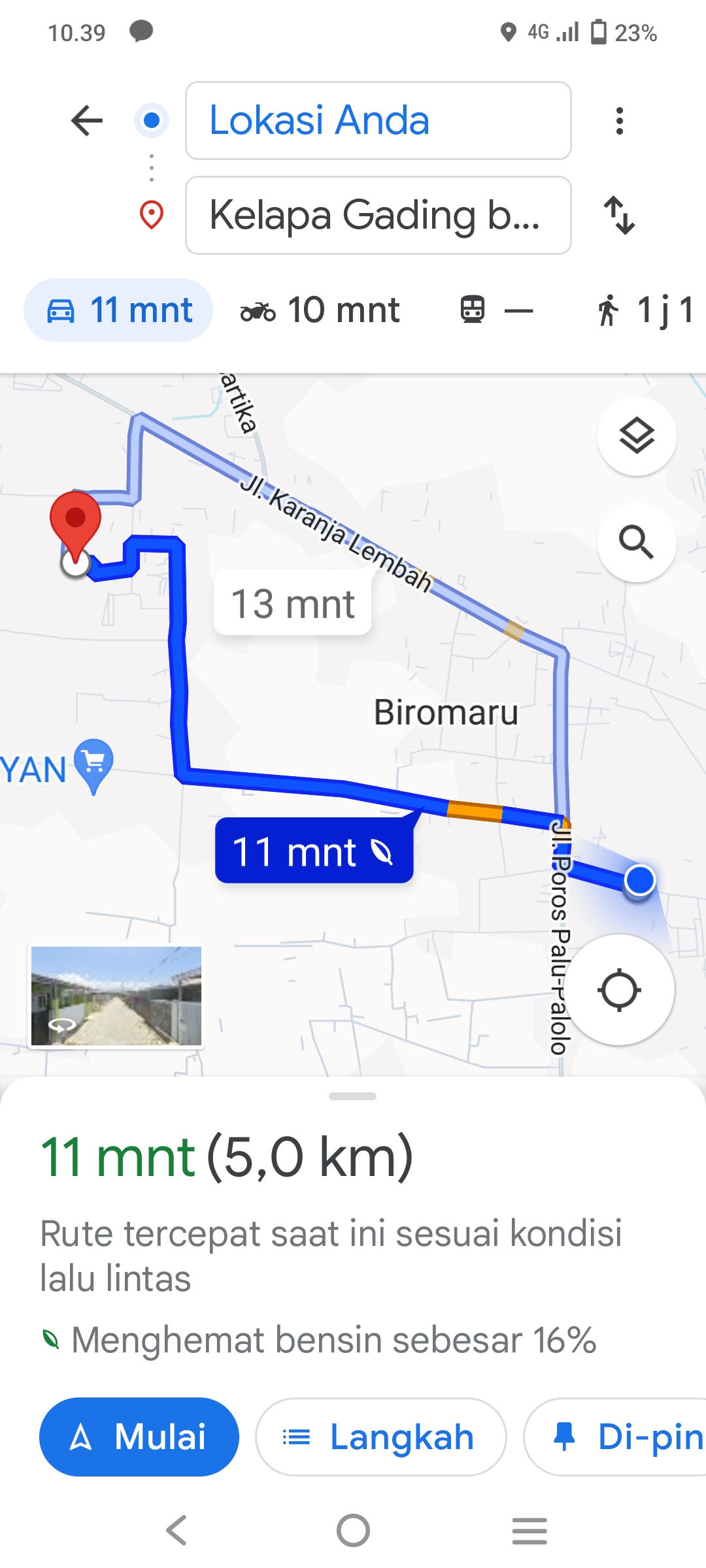706x1568 pixels.
Task: Go back using the top-left arrow
Action: [87, 121]
